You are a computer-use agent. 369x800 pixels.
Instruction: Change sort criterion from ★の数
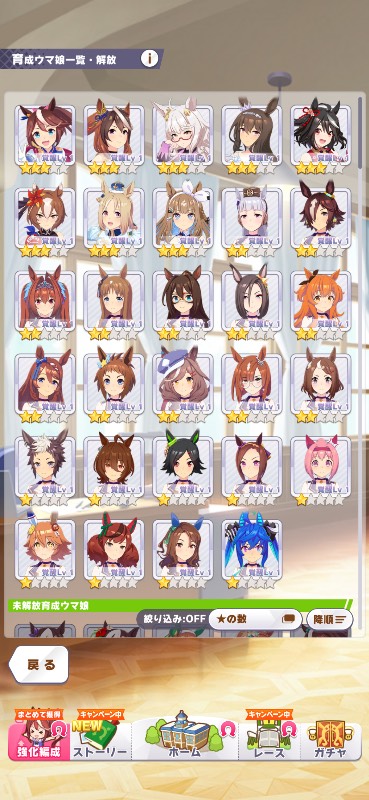point(255,619)
